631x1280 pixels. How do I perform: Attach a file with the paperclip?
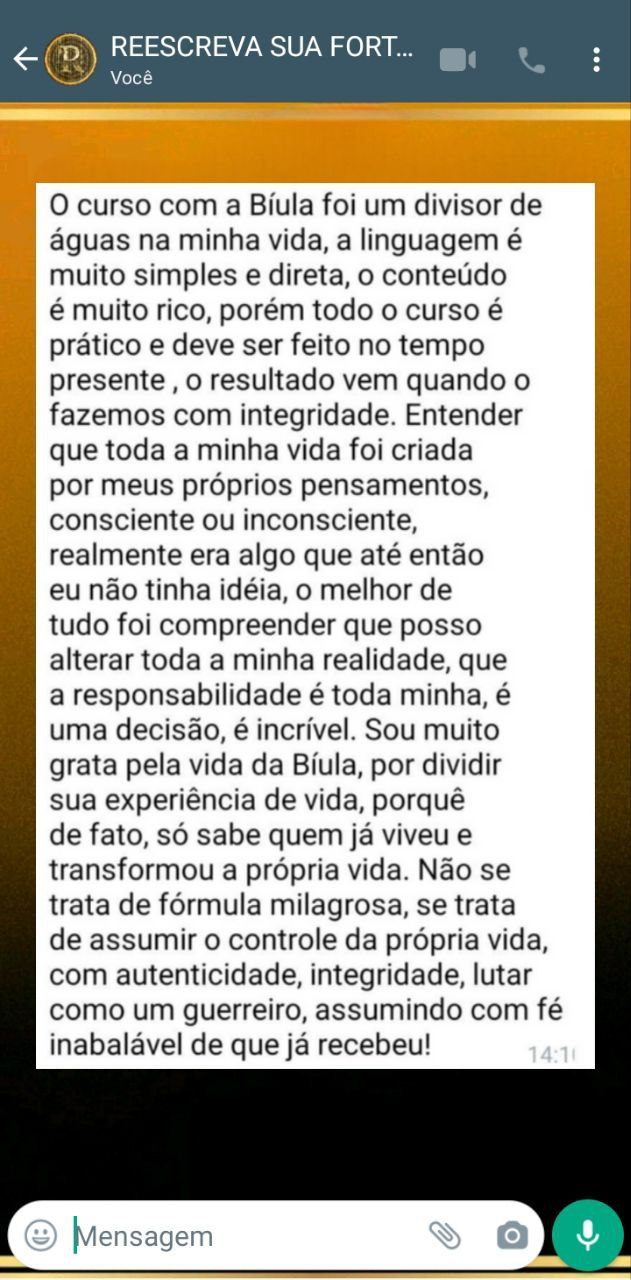[445, 1236]
